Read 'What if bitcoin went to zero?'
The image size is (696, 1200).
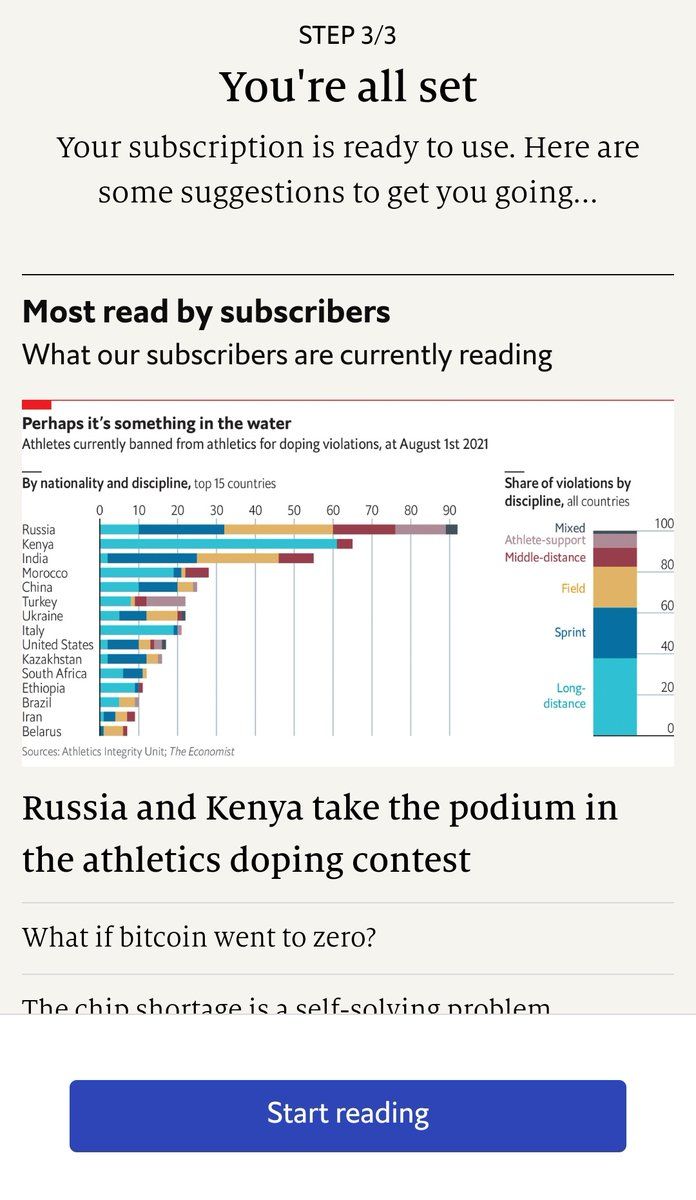pos(199,938)
